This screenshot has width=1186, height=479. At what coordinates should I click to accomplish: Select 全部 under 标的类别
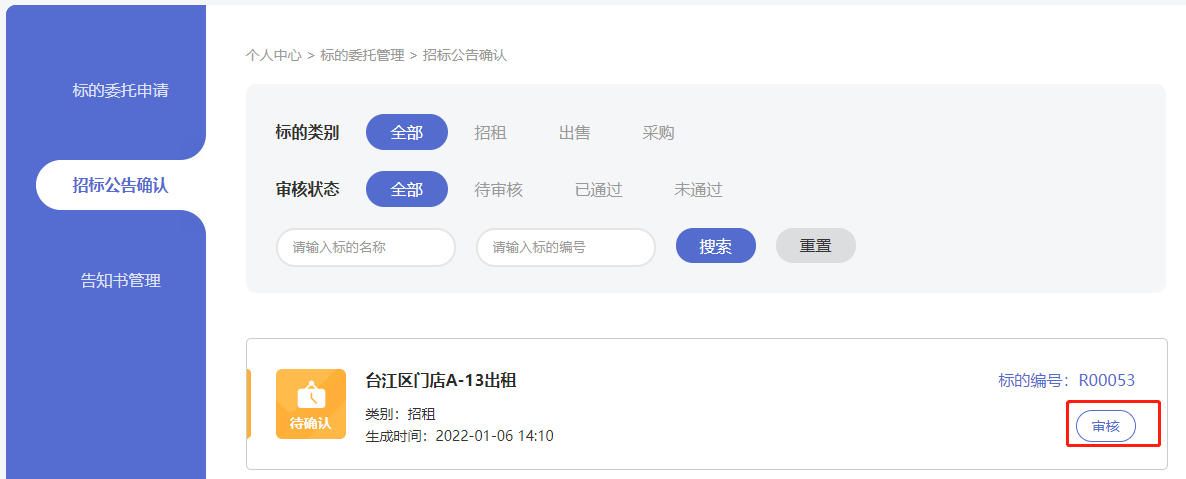click(406, 133)
